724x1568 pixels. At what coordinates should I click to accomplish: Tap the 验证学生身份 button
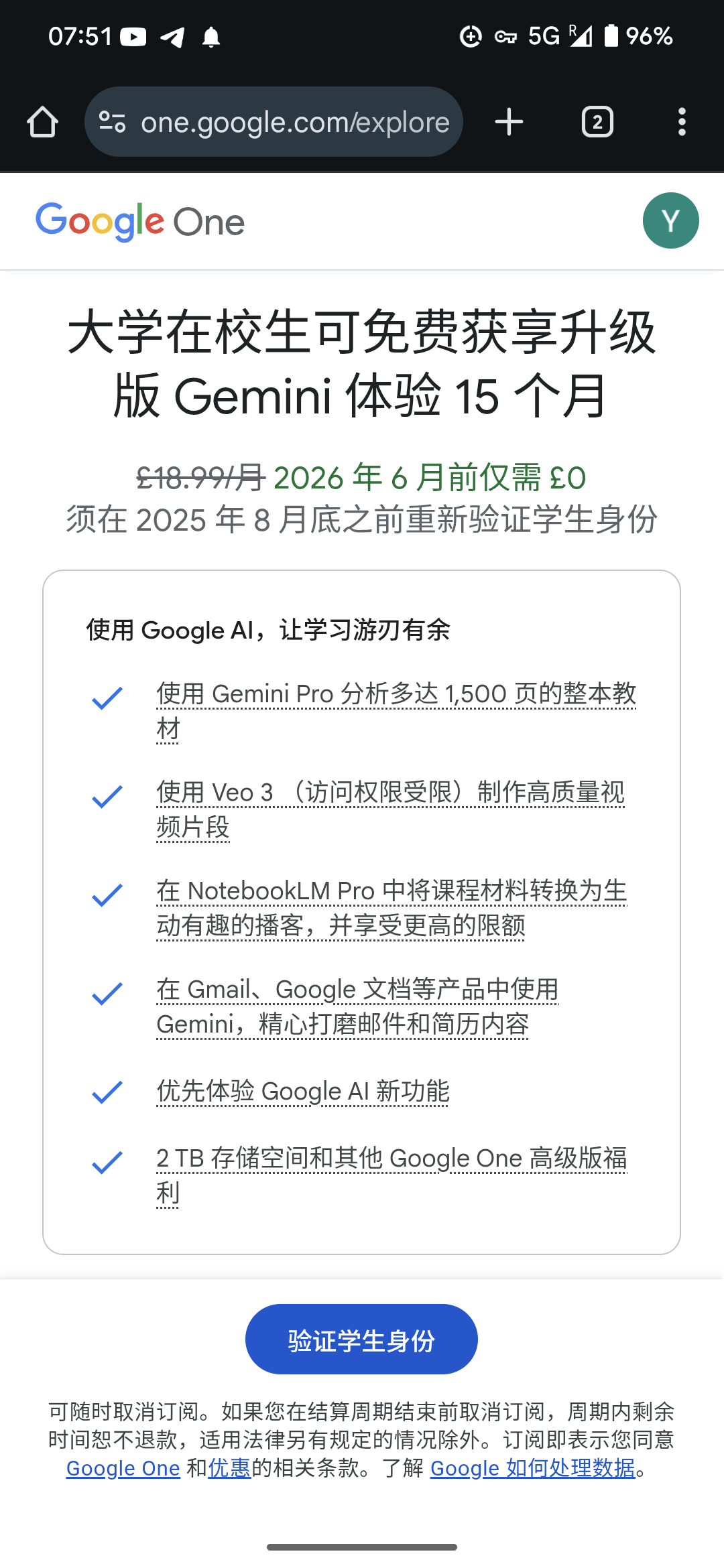361,1339
